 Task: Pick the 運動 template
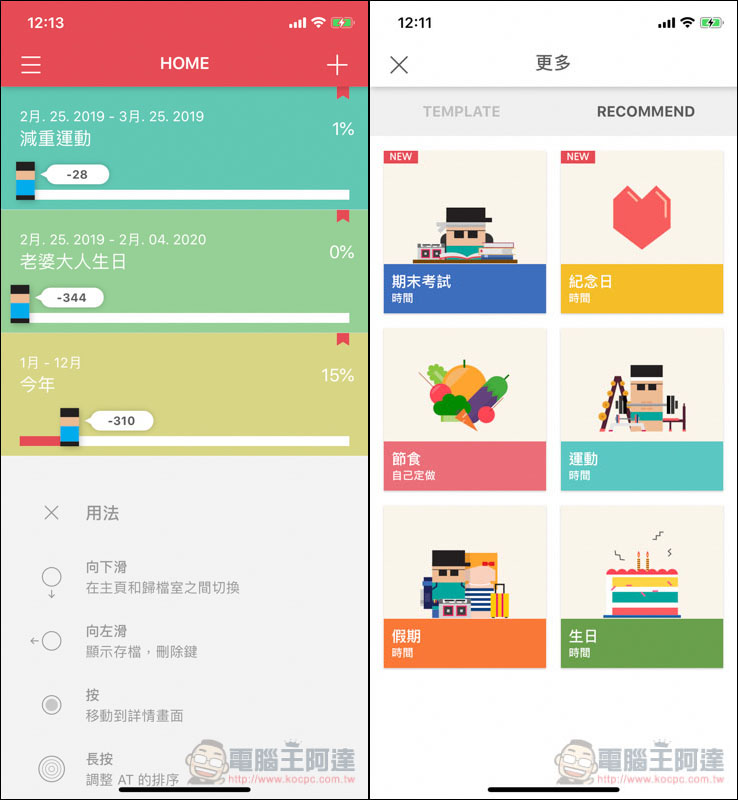[641, 409]
